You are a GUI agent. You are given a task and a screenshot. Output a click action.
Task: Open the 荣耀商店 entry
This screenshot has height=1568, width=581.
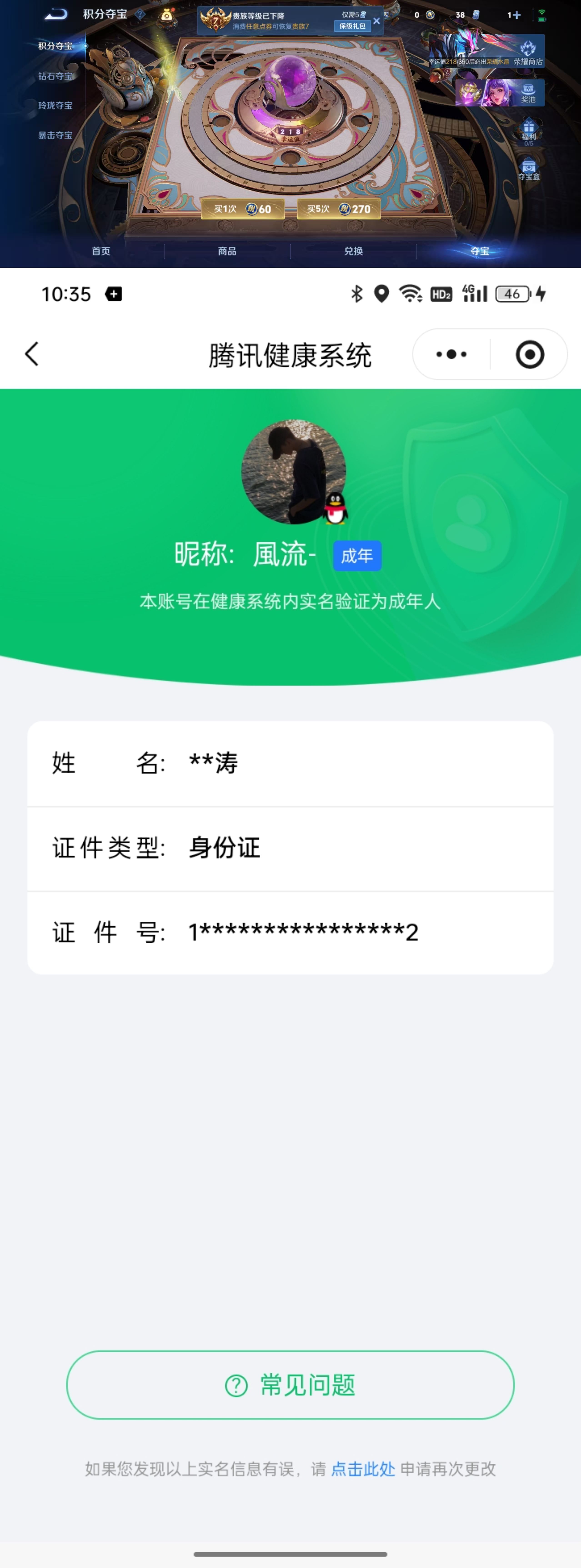point(527,52)
